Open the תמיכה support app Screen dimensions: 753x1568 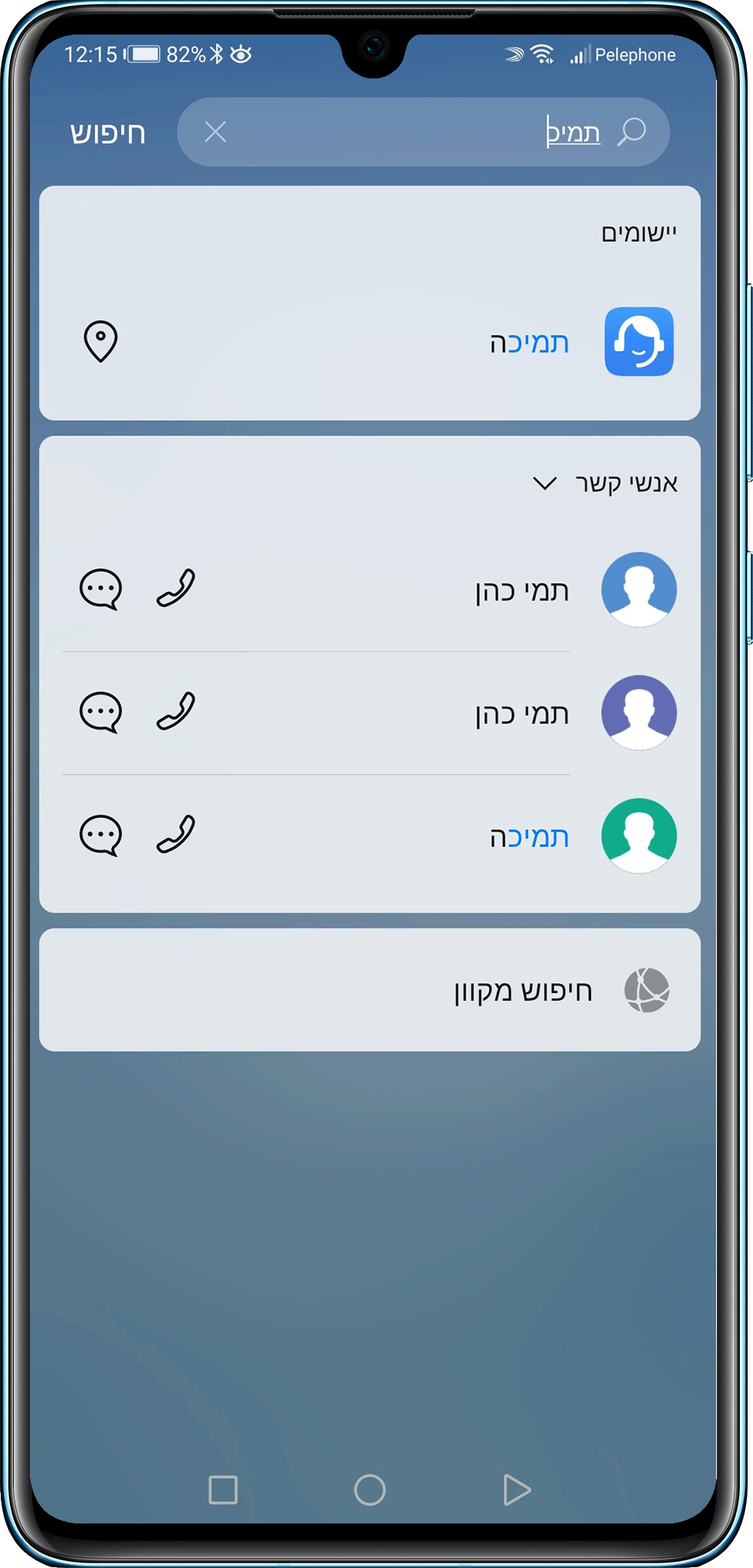click(639, 342)
